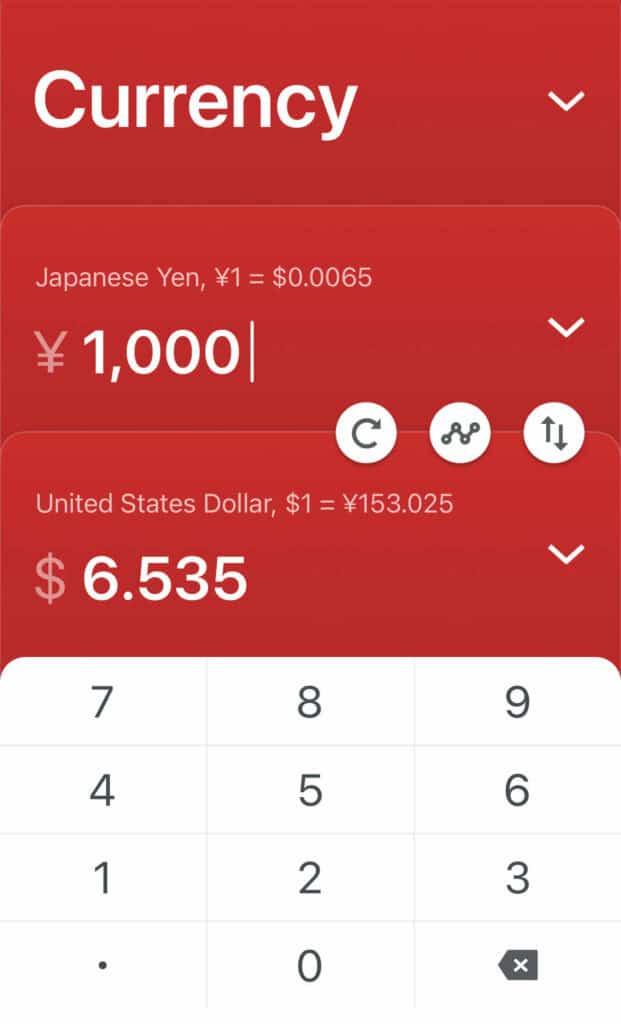Enter digit 2 on the keypad
The height and width of the screenshot is (1024, 621).
[310, 878]
